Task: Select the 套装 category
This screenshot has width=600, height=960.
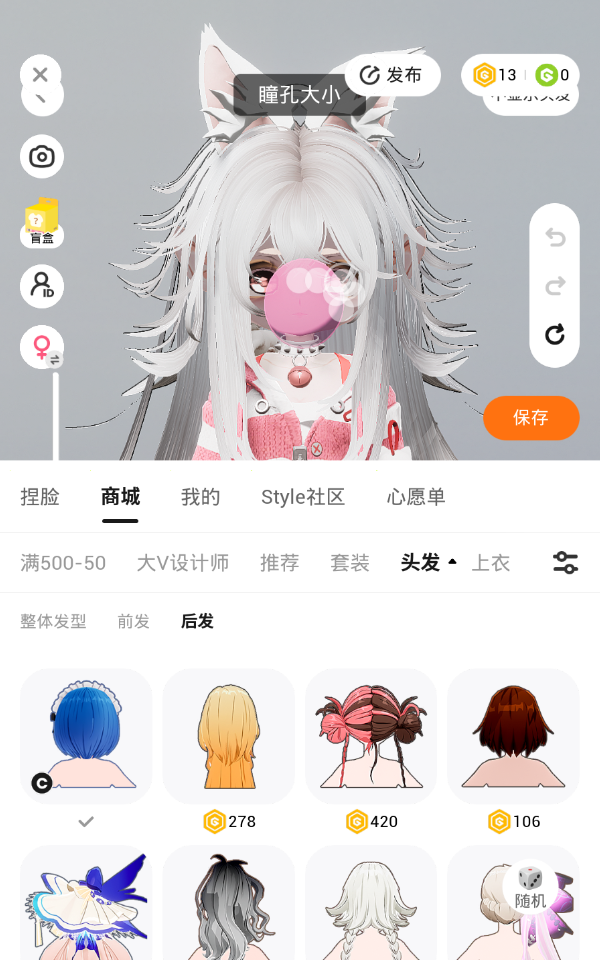Action: [x=350, y=563]
